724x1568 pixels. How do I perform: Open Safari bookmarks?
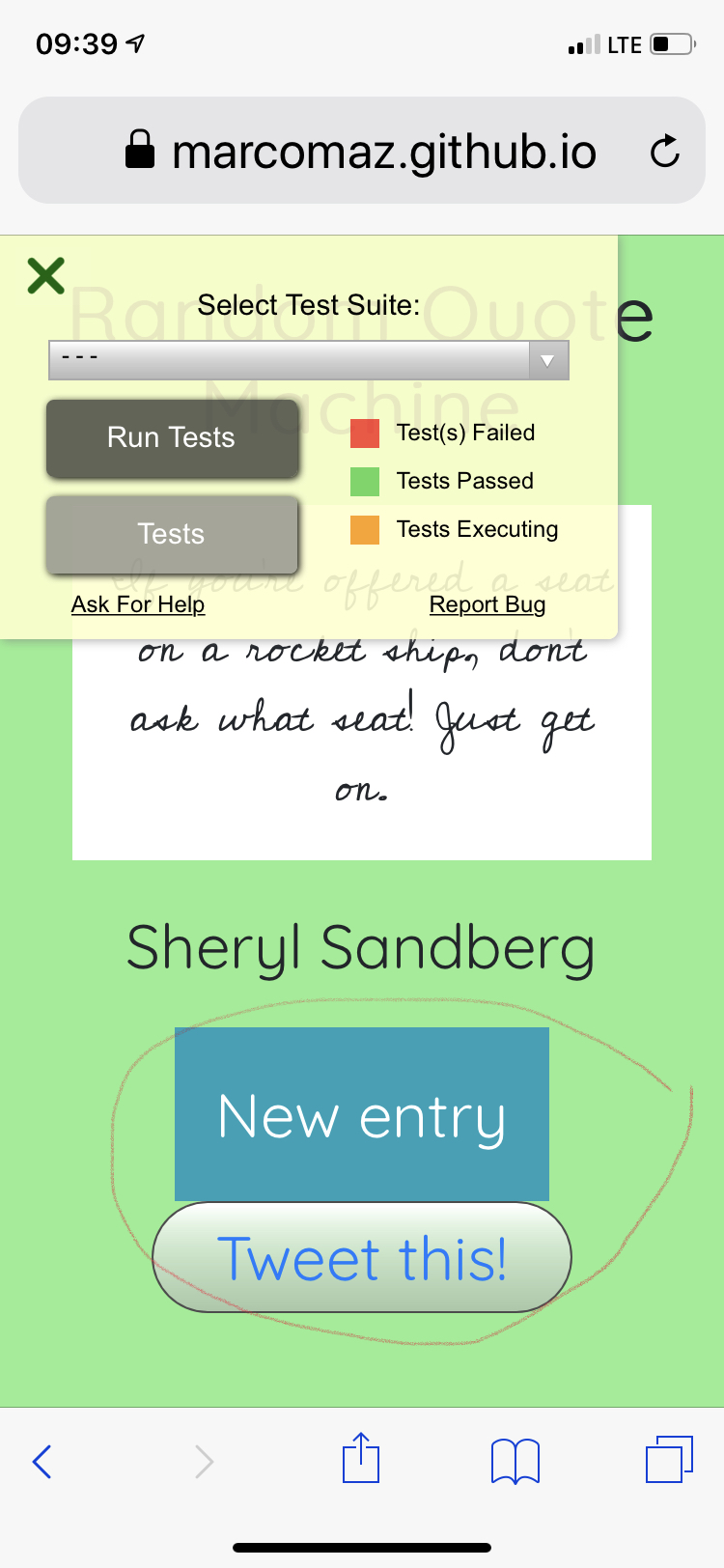[515, 1461]
